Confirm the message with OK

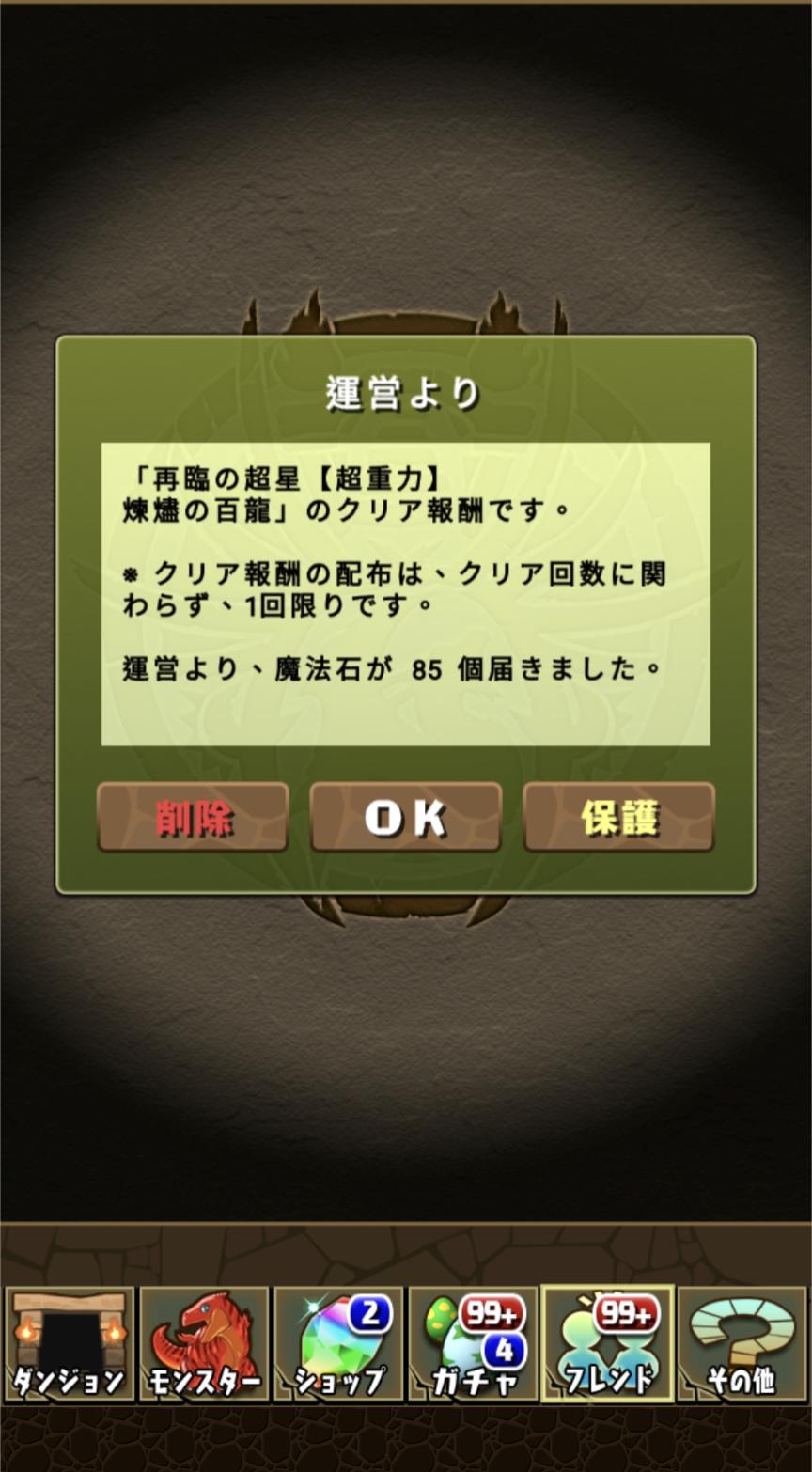[x=406, y=818]
